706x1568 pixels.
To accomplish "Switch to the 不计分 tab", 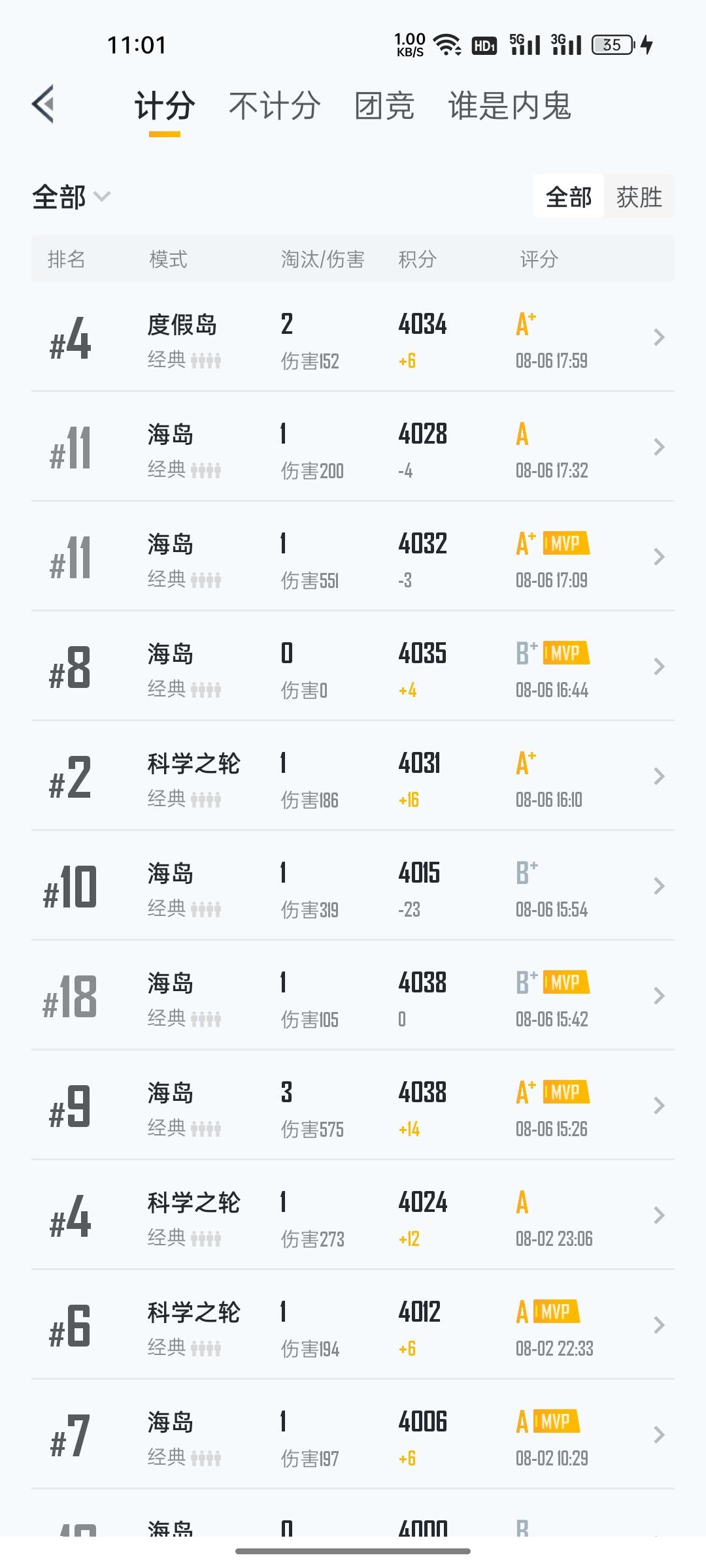I will click(x=274, y=106).
